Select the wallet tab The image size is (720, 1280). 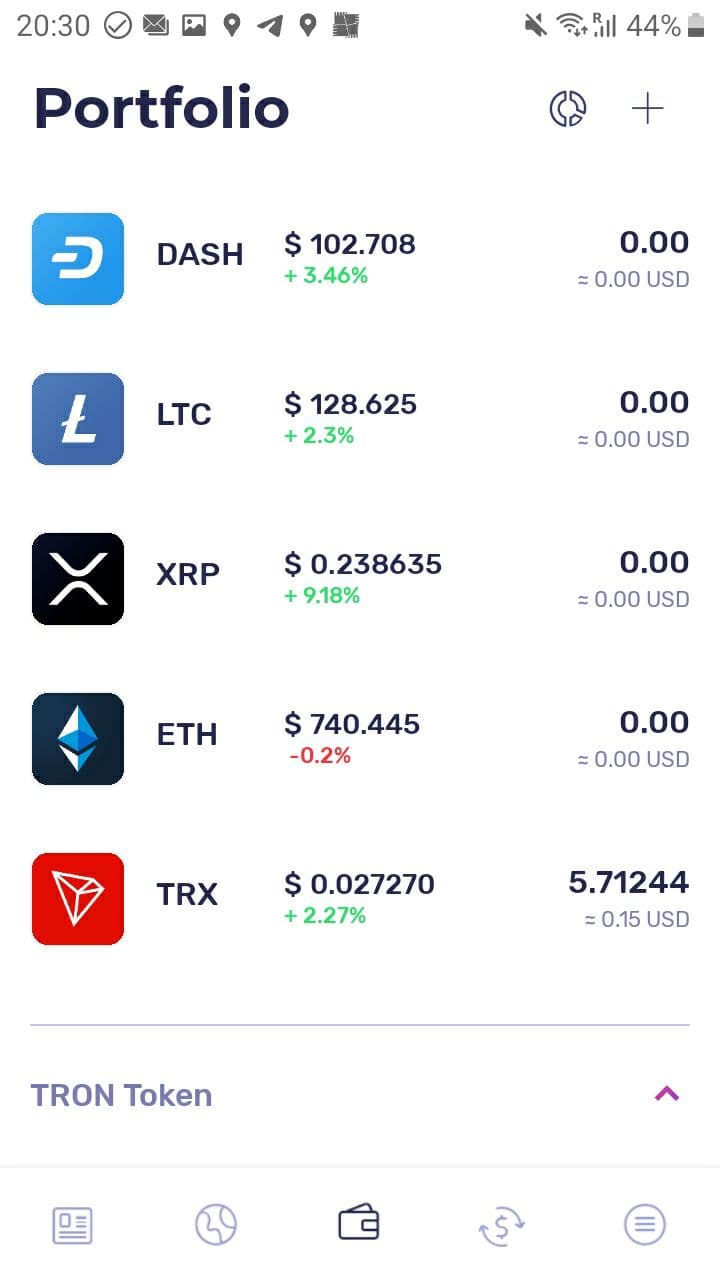[x=359, y=1222]
